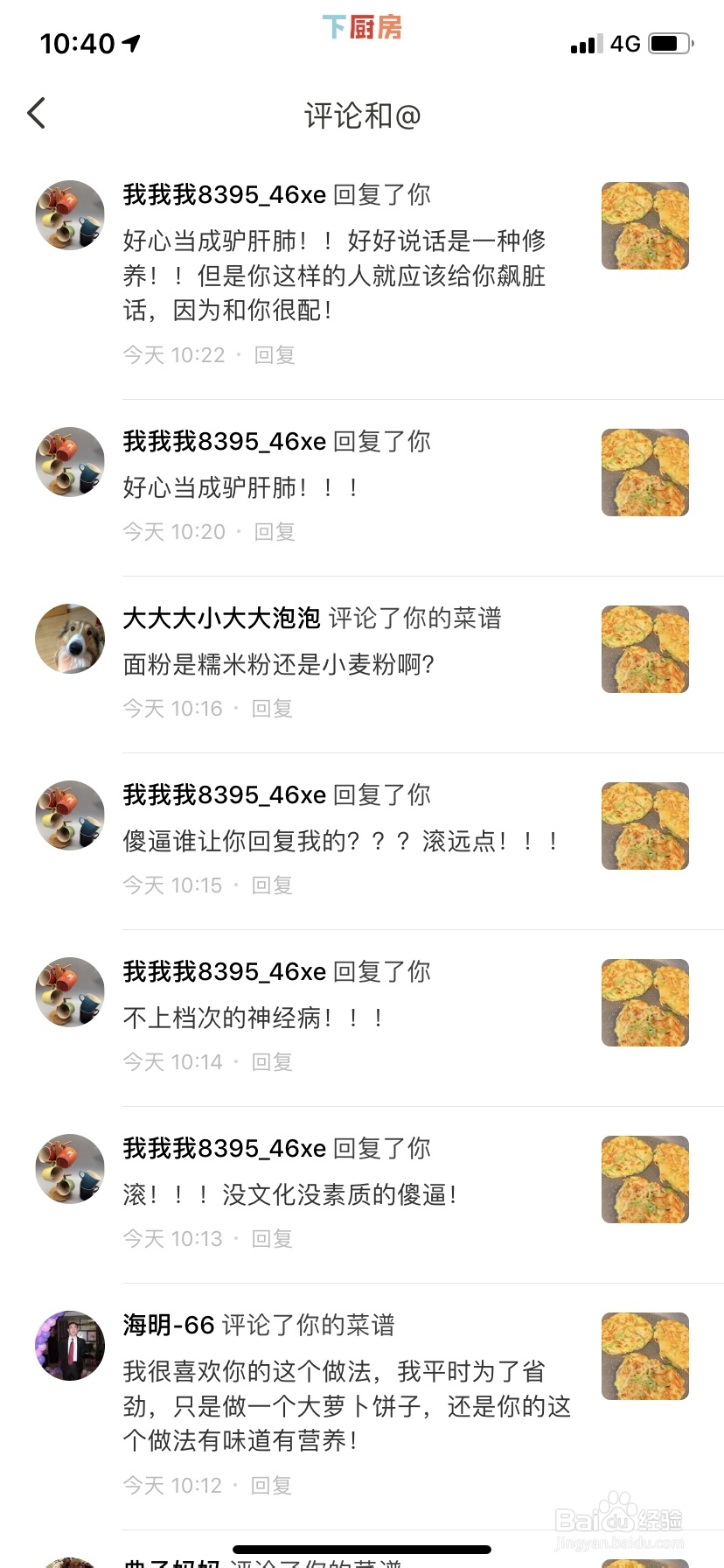Tap the timestamp 今天 10:20
The height and width of the screenshot is (1568, 724).
coord(173,531)
